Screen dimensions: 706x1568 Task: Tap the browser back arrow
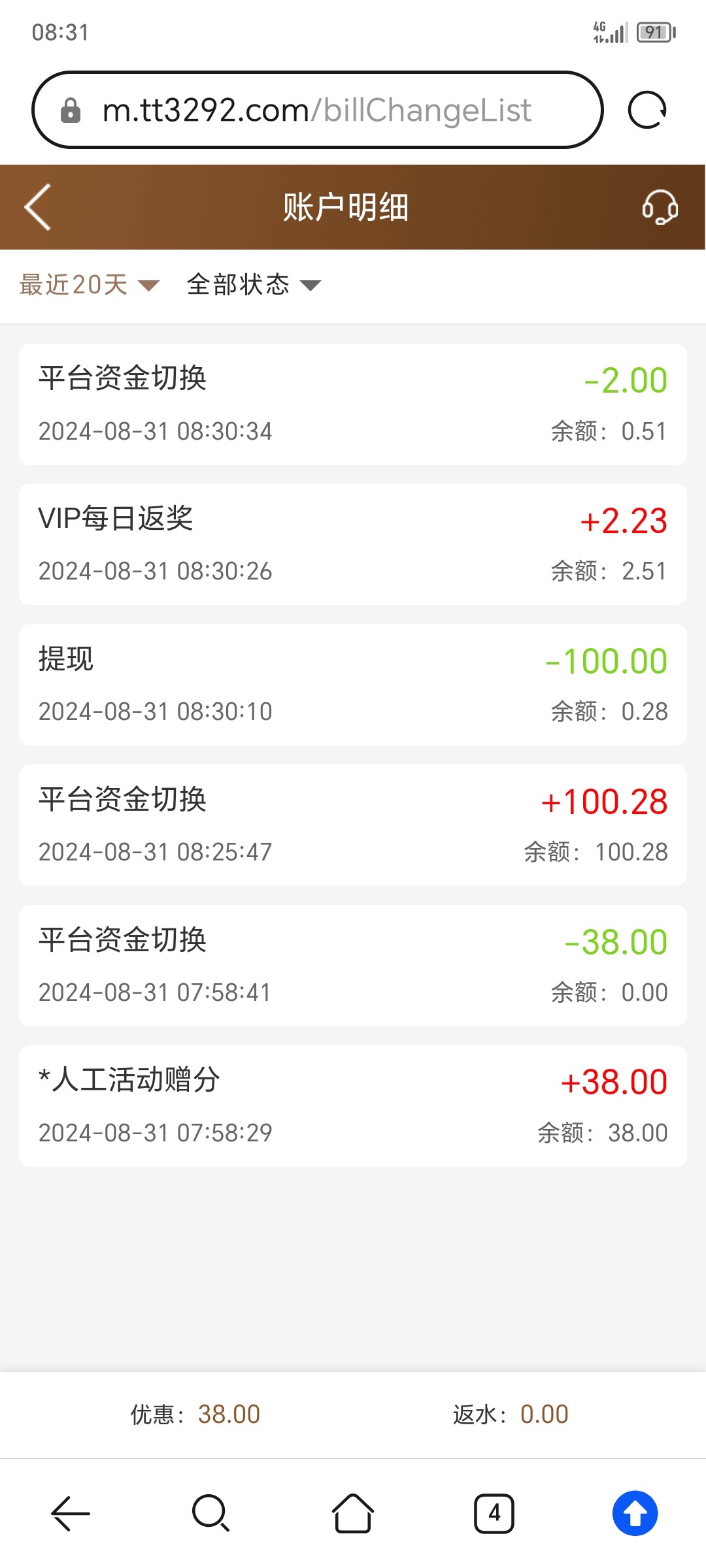(71, 1513)
